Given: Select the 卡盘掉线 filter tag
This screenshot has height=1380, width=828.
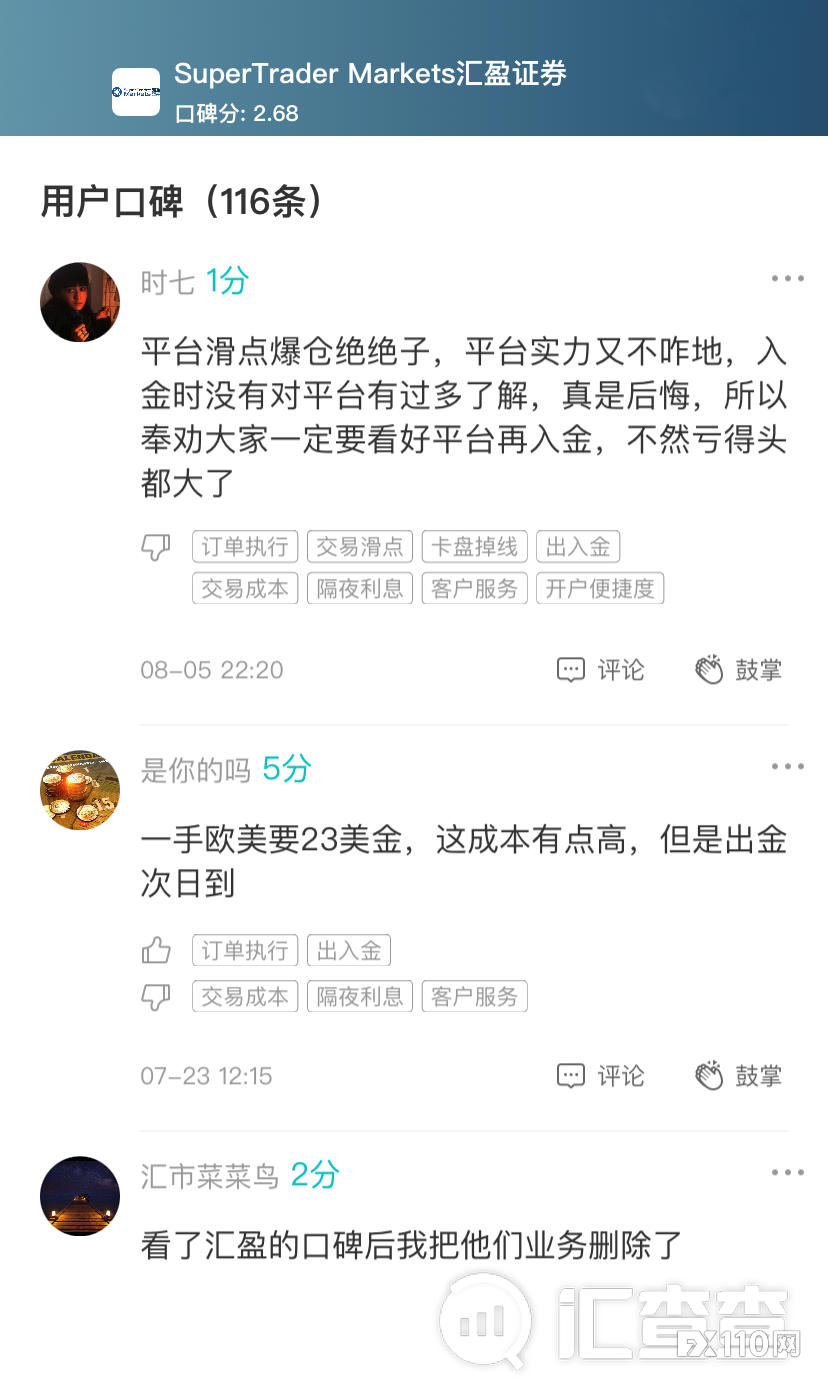Looking at the screenshot, I should click(x=474, y=546).
